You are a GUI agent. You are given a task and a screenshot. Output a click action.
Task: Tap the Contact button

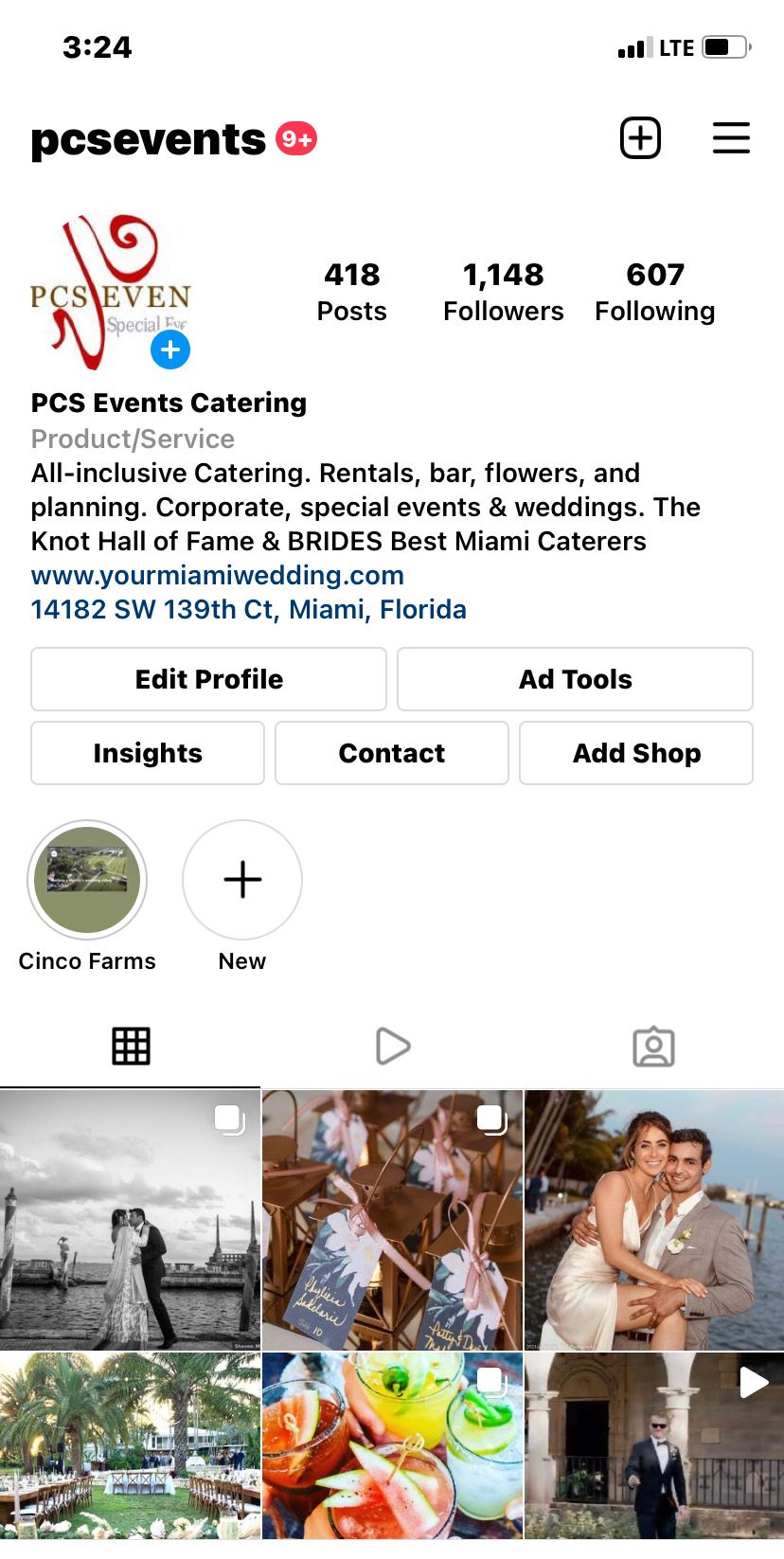[392, 753]
